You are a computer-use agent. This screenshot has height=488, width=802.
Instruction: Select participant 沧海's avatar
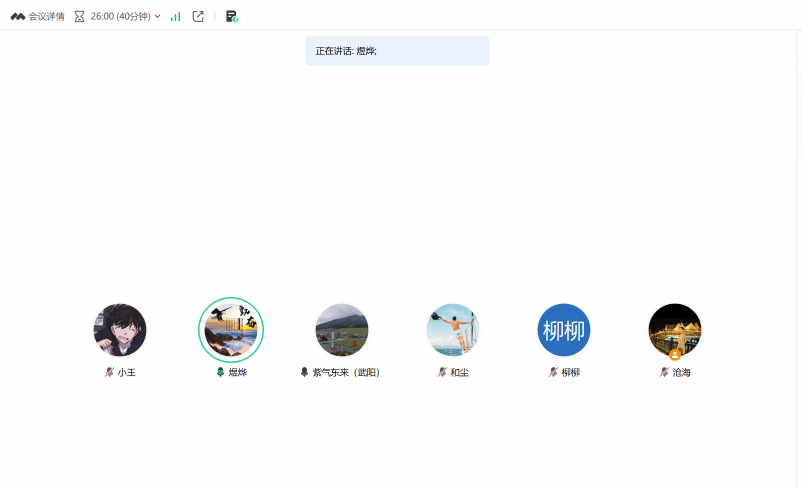(675, 330)
